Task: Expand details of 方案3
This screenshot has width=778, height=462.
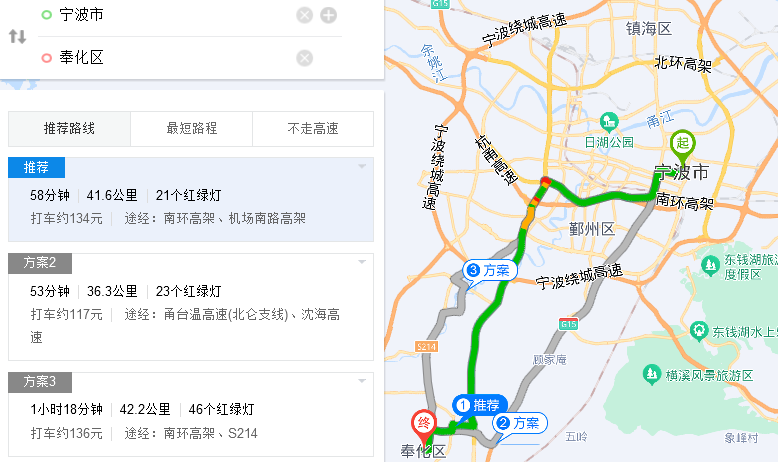Action: coord(362,381)
